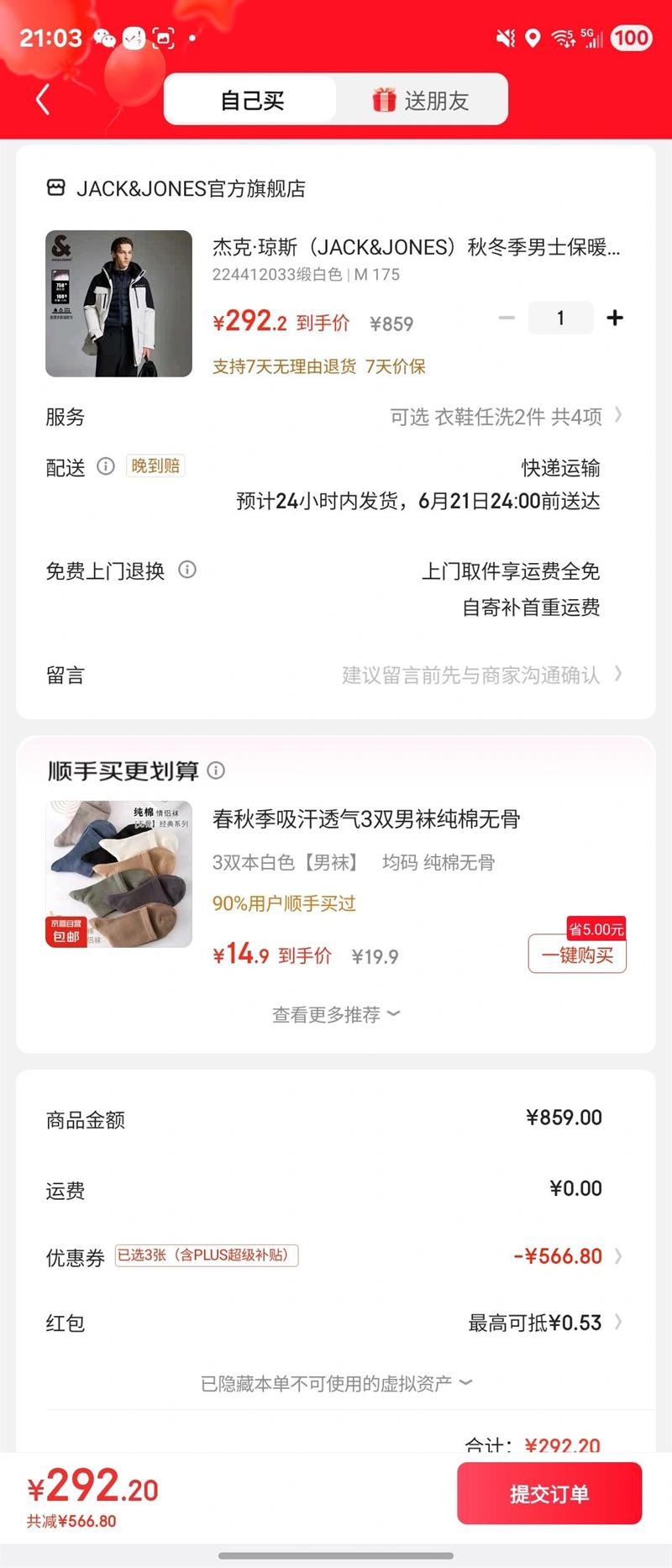Expand 已隐藏本单不可使用的虚拟资产
Screen dimensions: 672x1568
(x=336, y=1383)
